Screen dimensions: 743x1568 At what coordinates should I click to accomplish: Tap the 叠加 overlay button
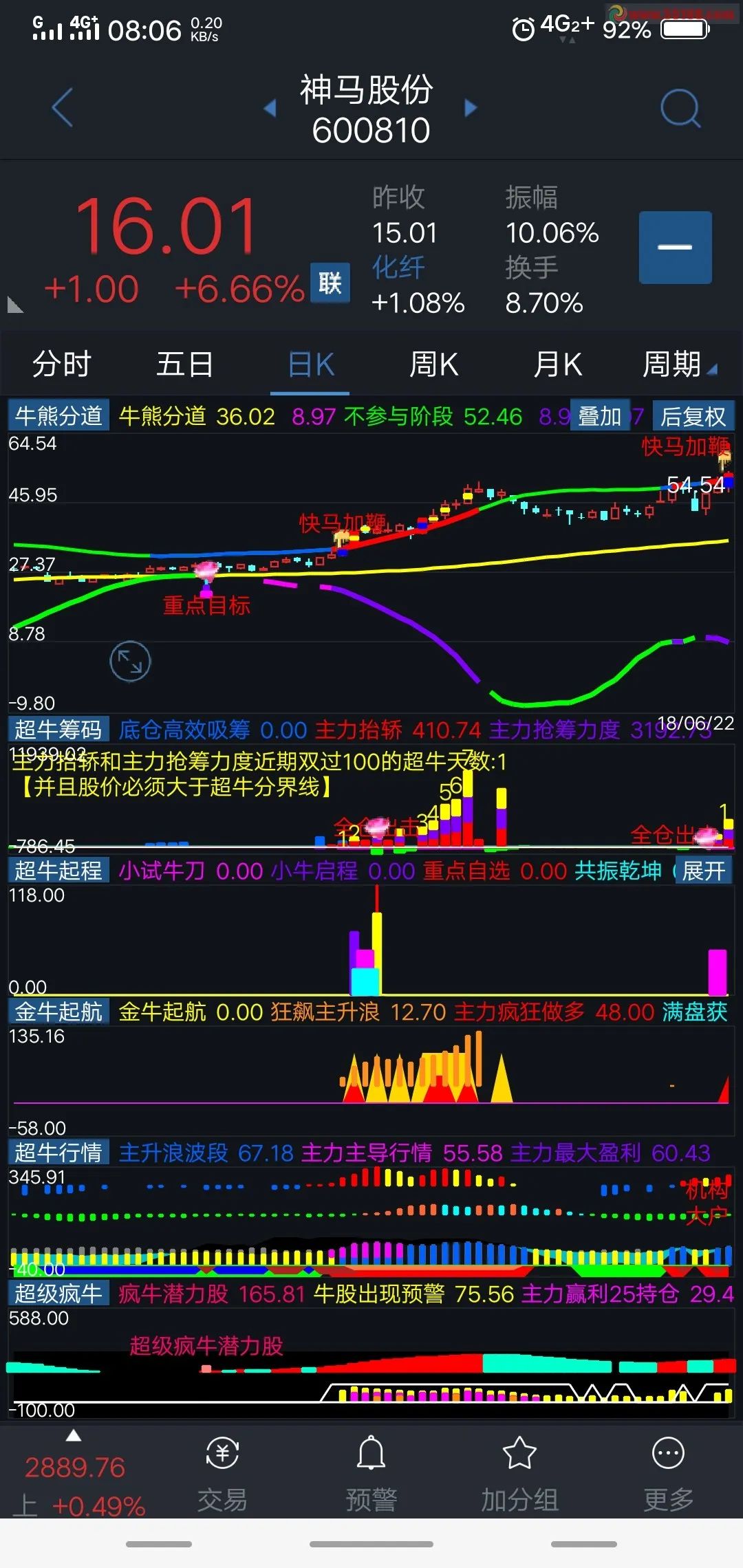coord(600,416)
